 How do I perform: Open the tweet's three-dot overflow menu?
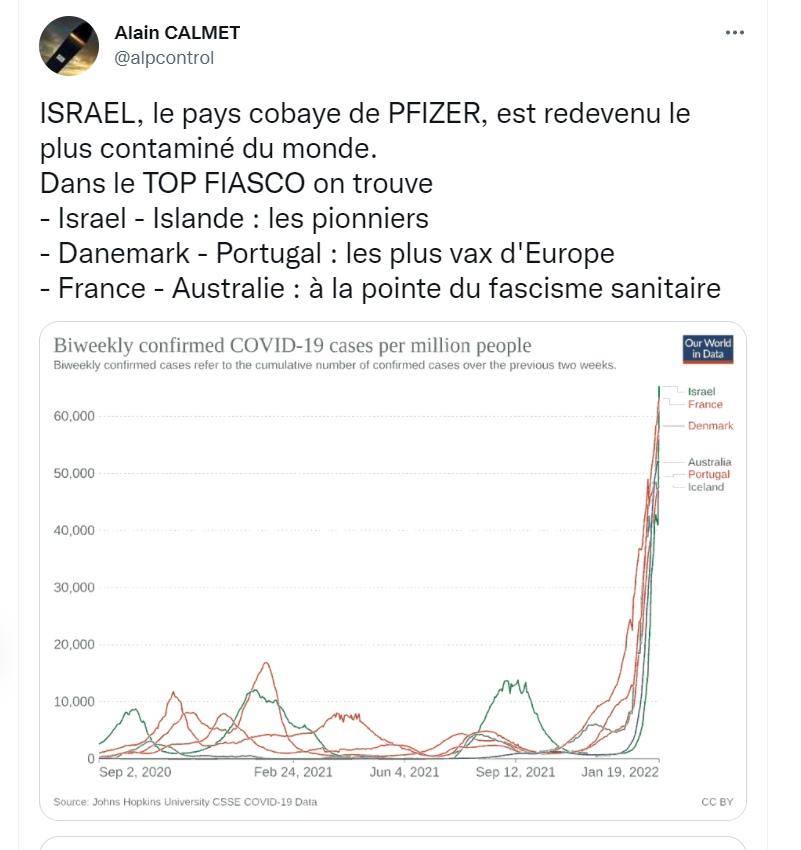735,33
